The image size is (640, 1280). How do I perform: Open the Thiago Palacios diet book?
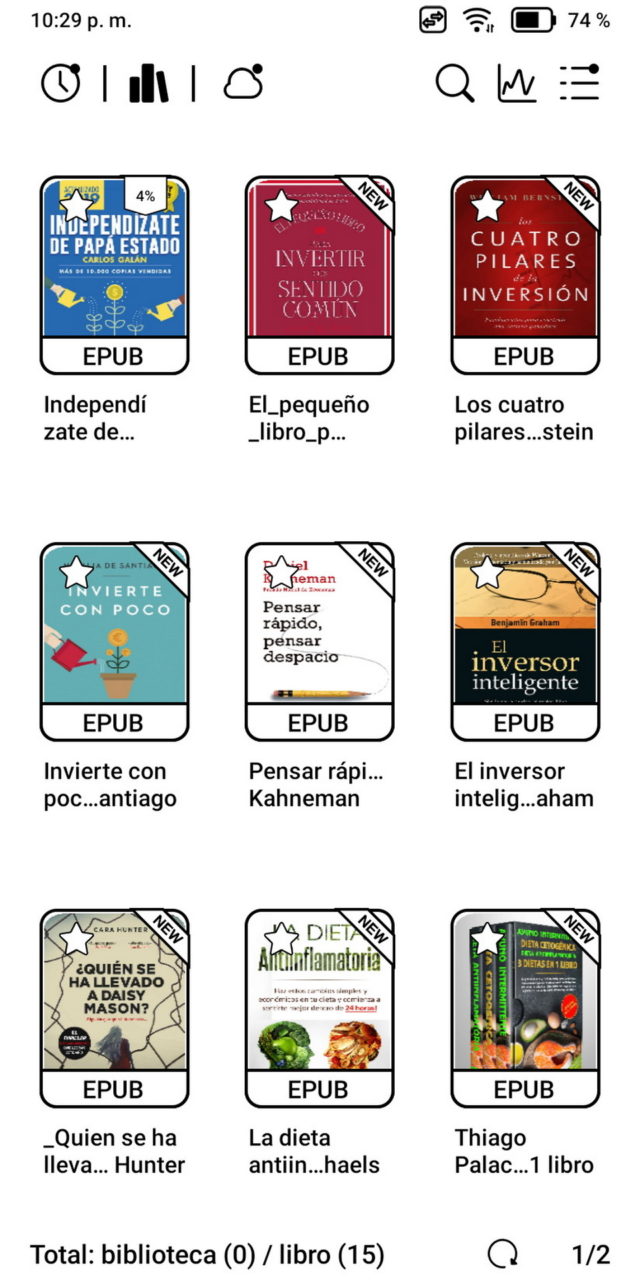pyautogui.click(x=525, y=1008)
